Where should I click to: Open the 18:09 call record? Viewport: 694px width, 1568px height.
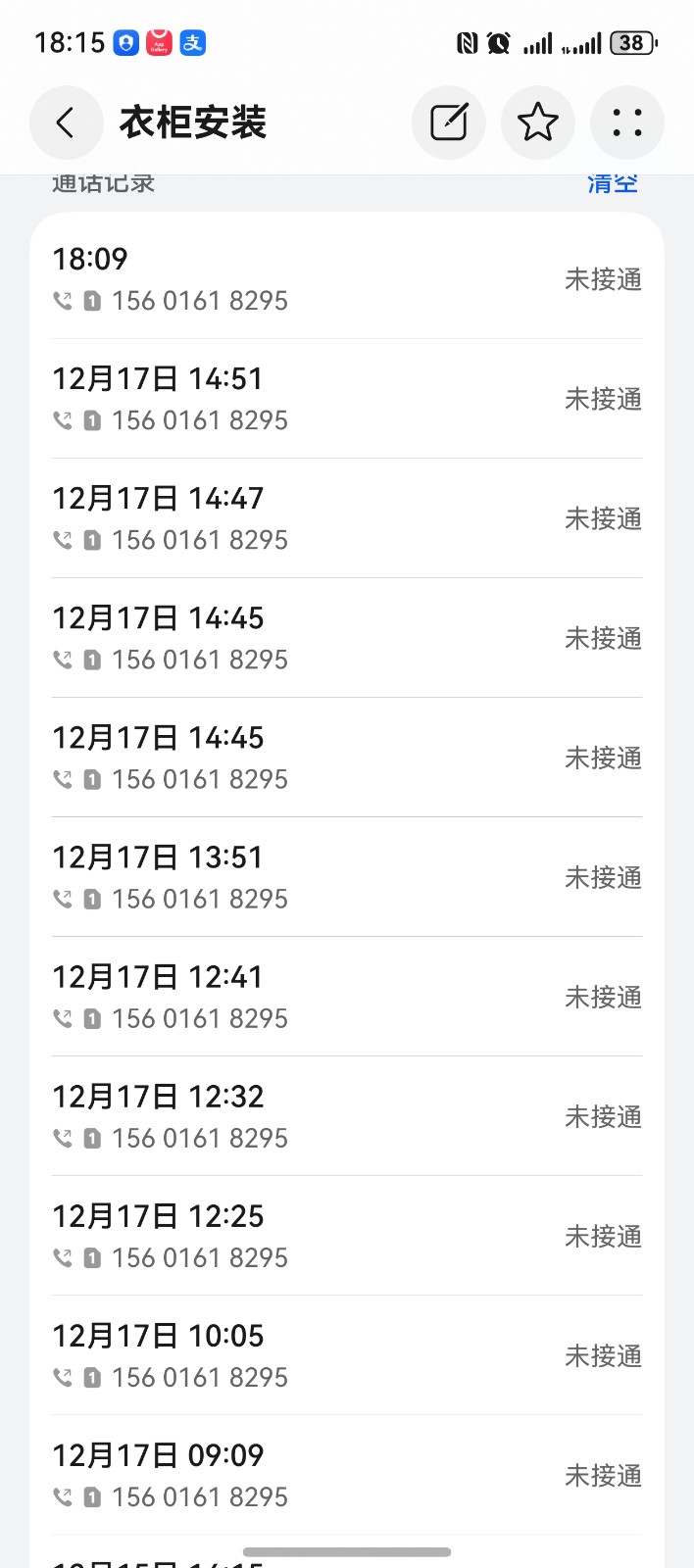347,279
